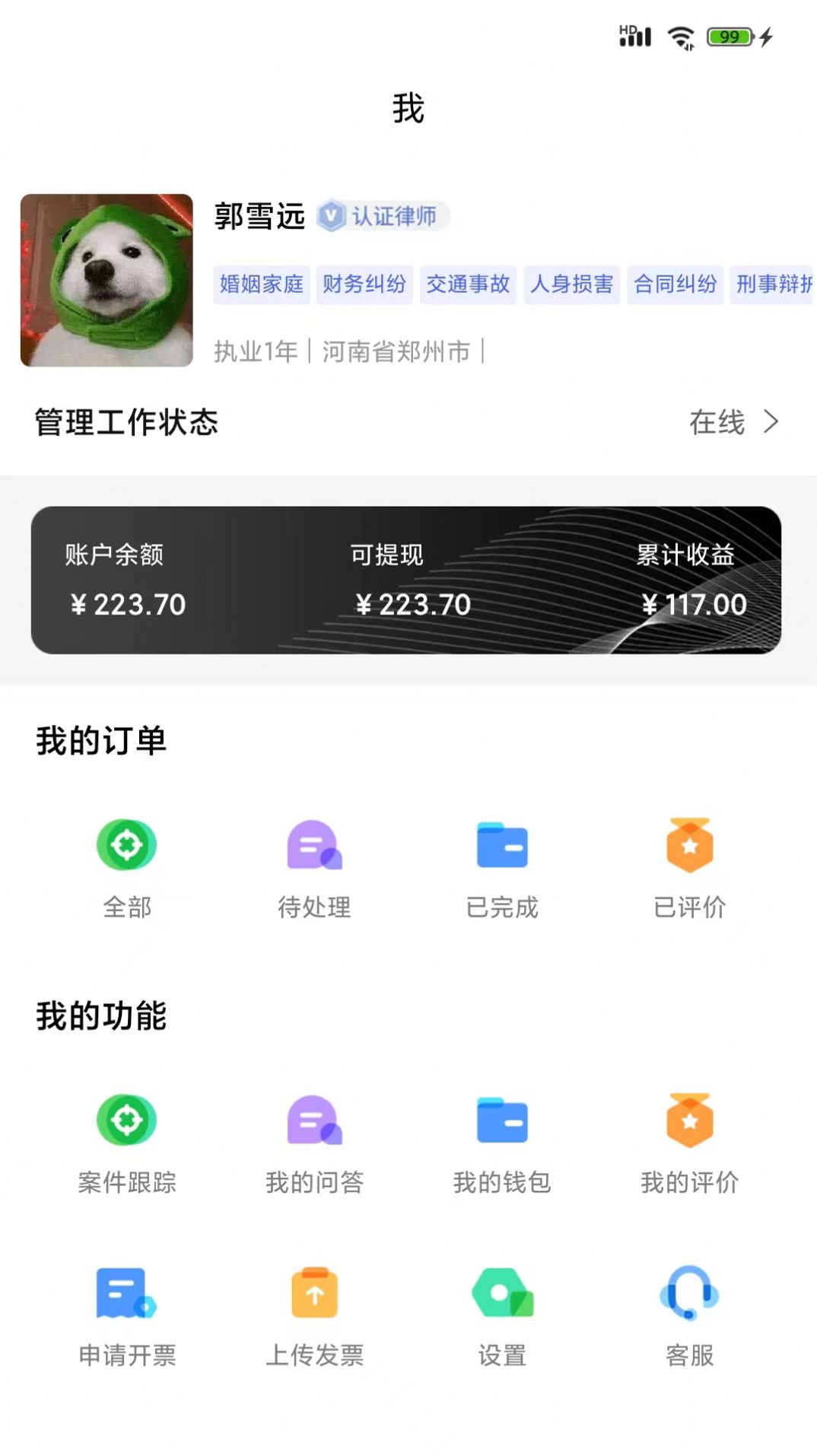Open 管理工作状态 work status row
The width and height of the screenshot is (817, 1456).
[x=408, y=422]
